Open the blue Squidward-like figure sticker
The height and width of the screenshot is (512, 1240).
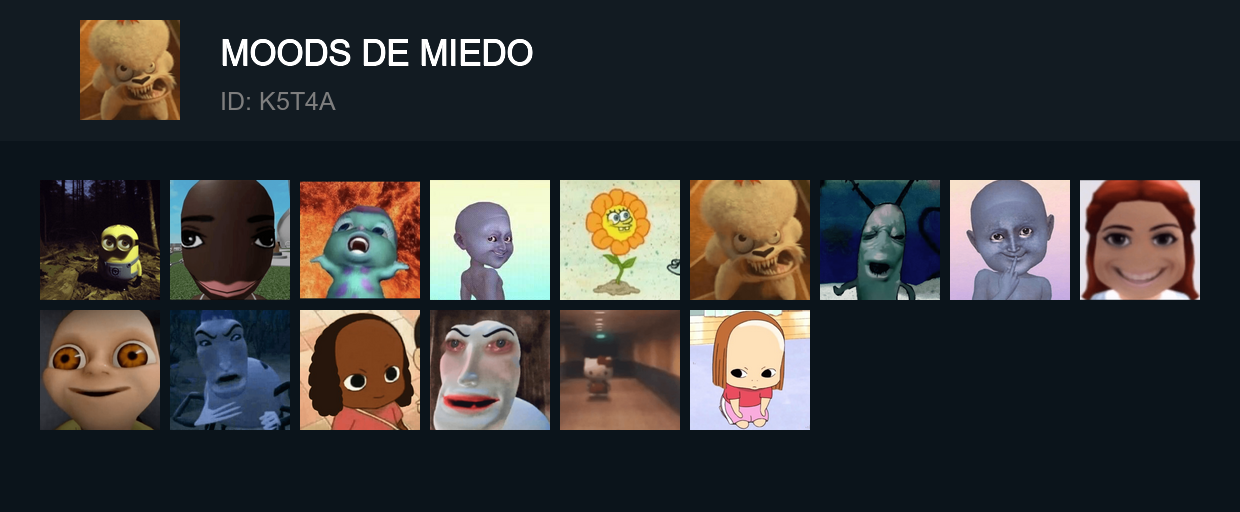tap(230, 370)
